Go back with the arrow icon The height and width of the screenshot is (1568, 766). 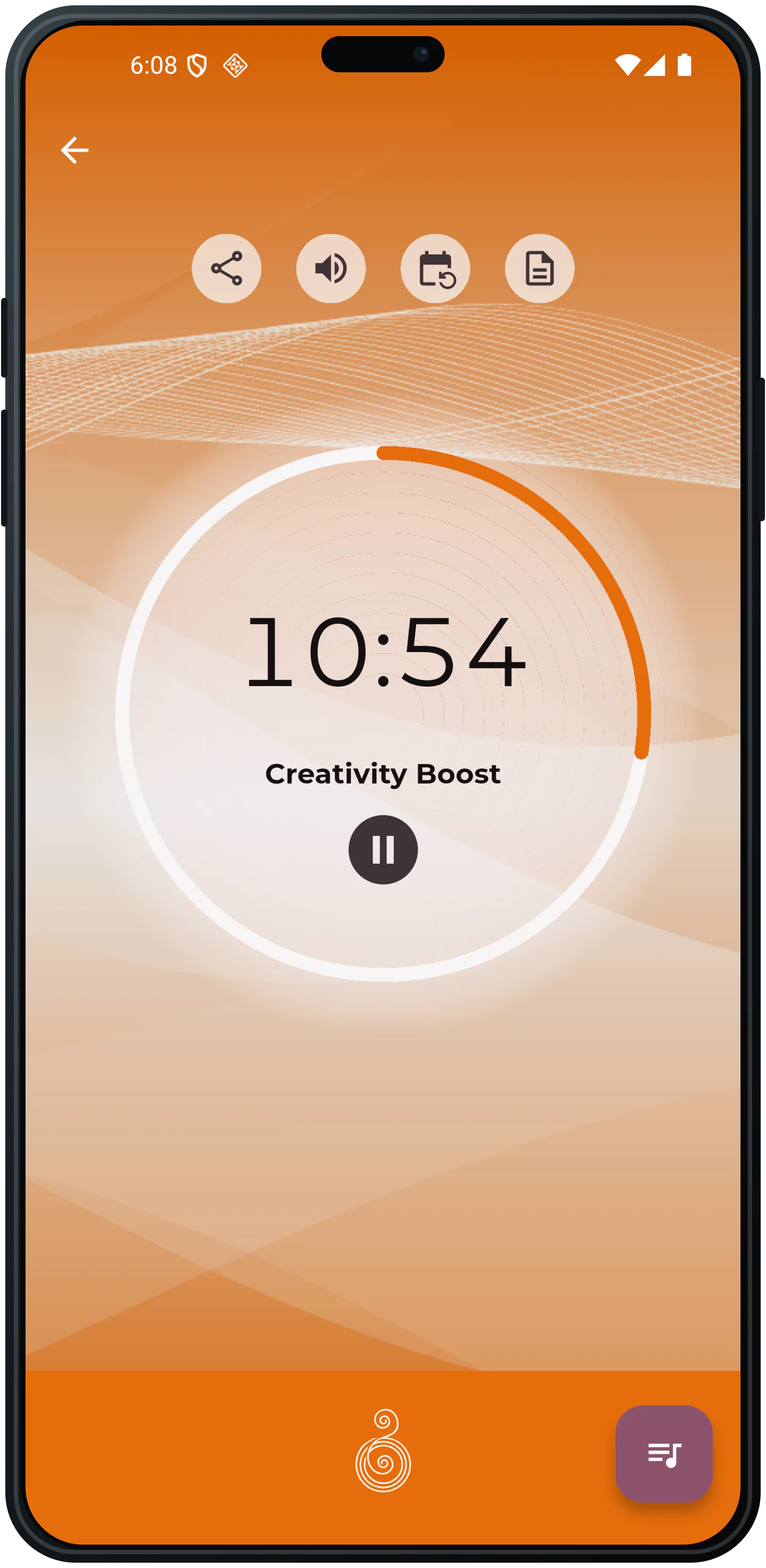pyautogui.click(x=74, y=150)
